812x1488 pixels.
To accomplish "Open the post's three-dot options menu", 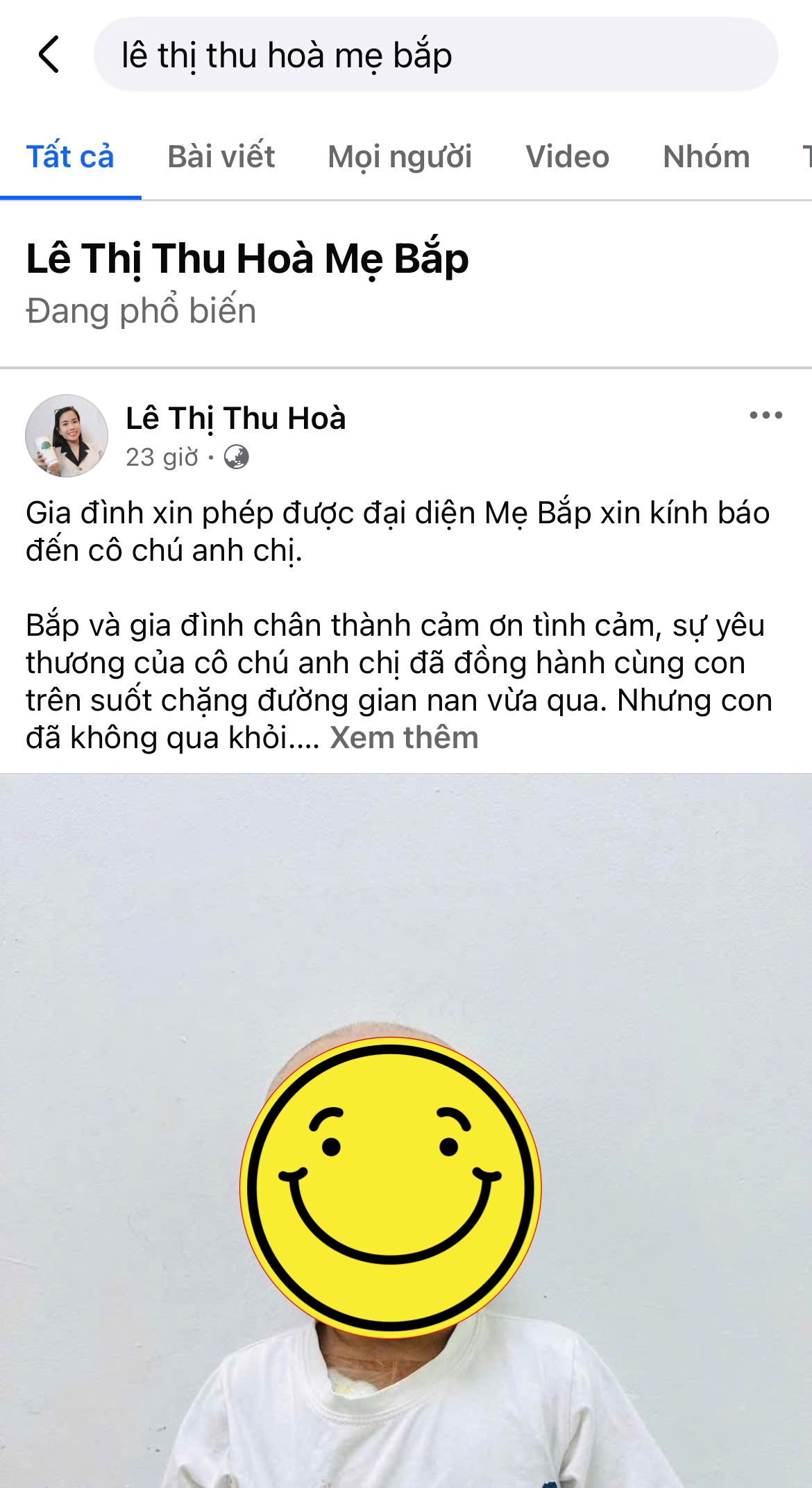I will 766,416.
